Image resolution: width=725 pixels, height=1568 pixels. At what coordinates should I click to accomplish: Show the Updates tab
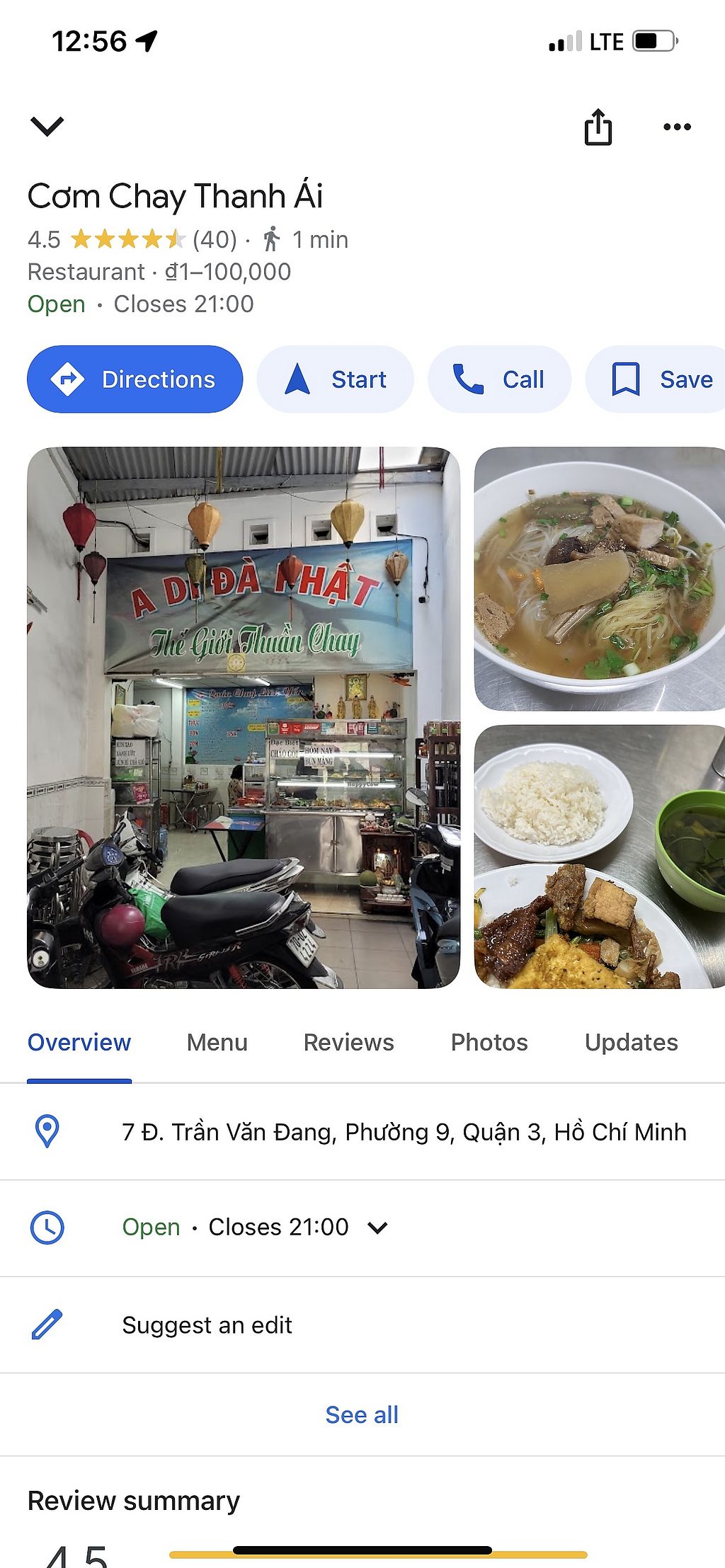click(x=631, y=1042)
